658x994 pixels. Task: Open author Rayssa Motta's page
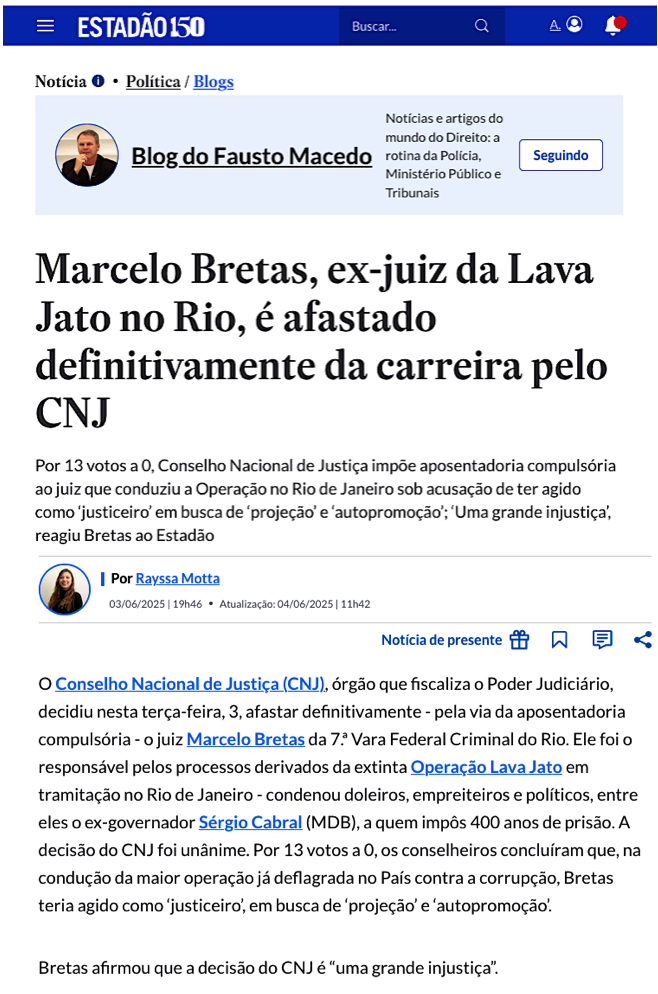pos(177,578)
